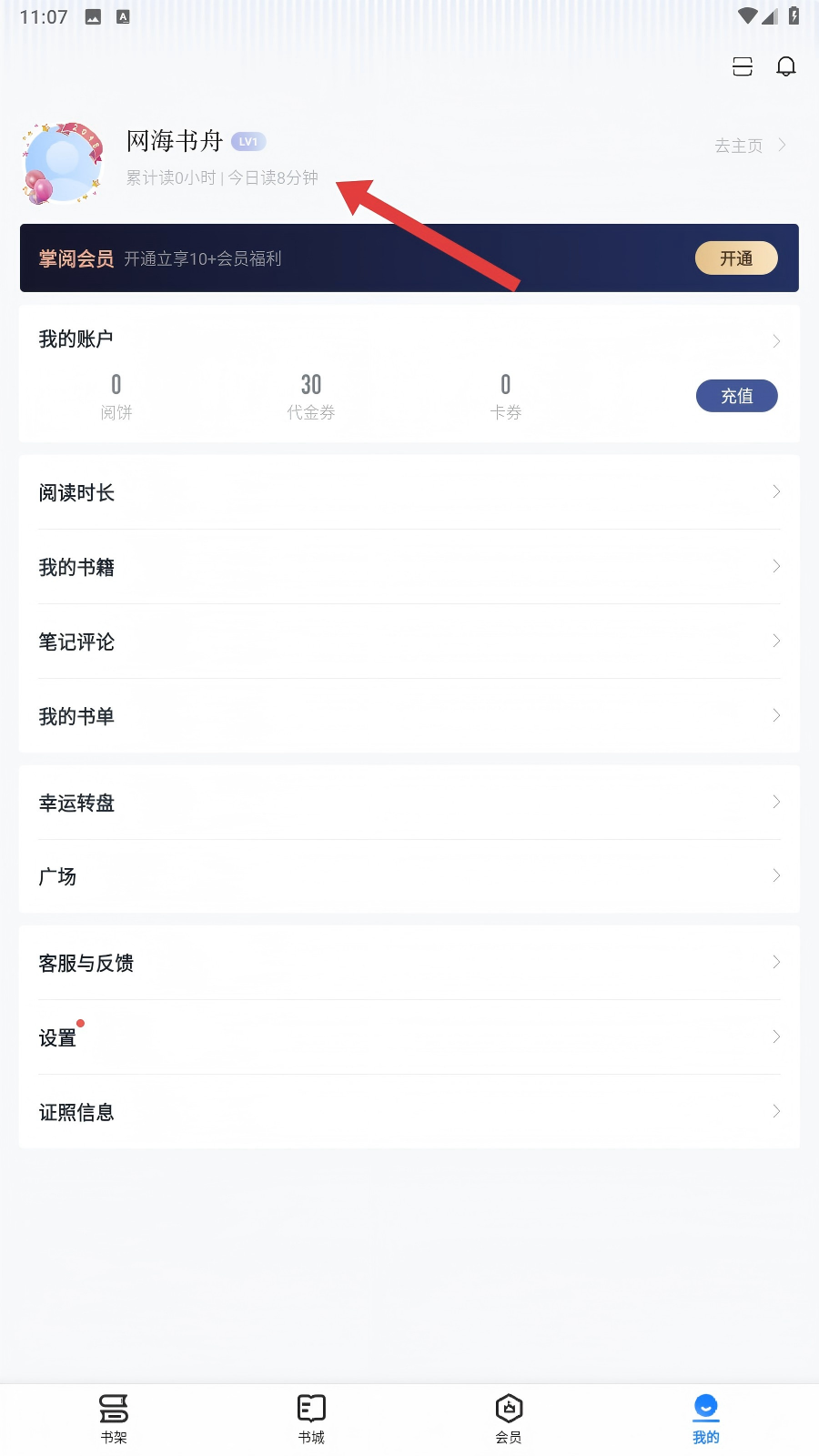Open 我的账户 account details
Screen dimensions: 819x1456
pyautogui.click(x=409, y=339)
